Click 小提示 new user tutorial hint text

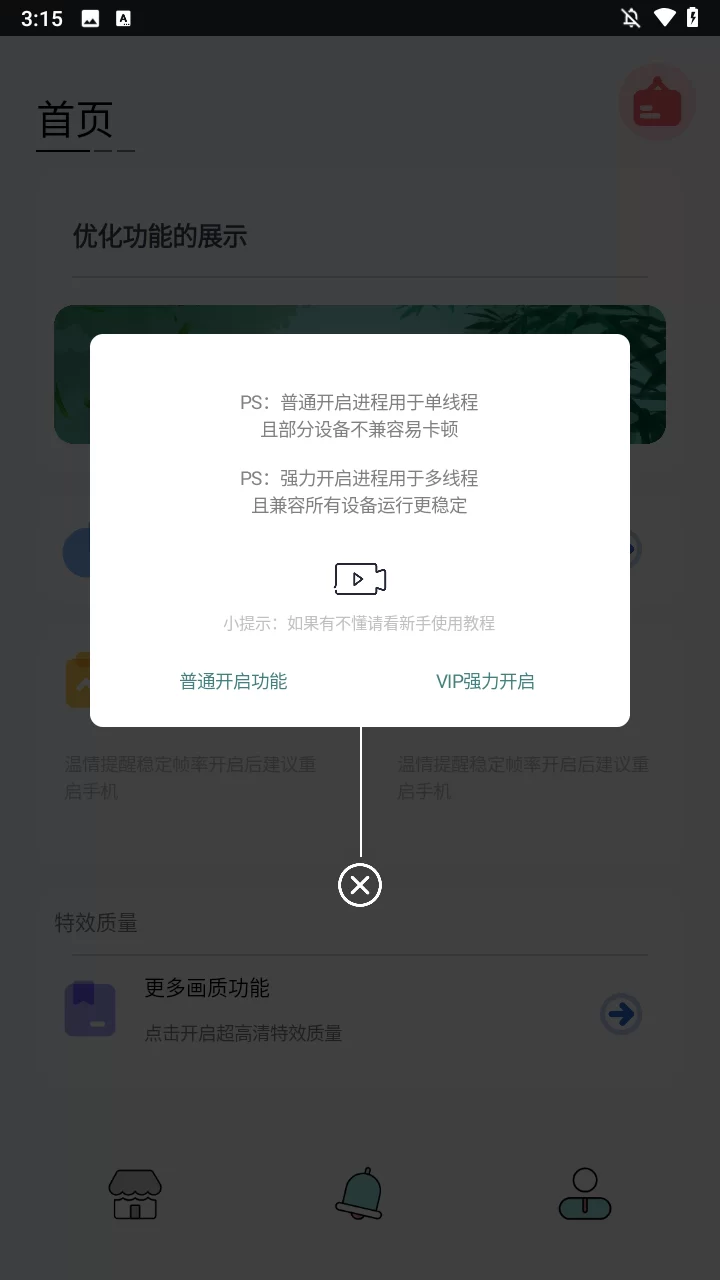tap(360, 623)
